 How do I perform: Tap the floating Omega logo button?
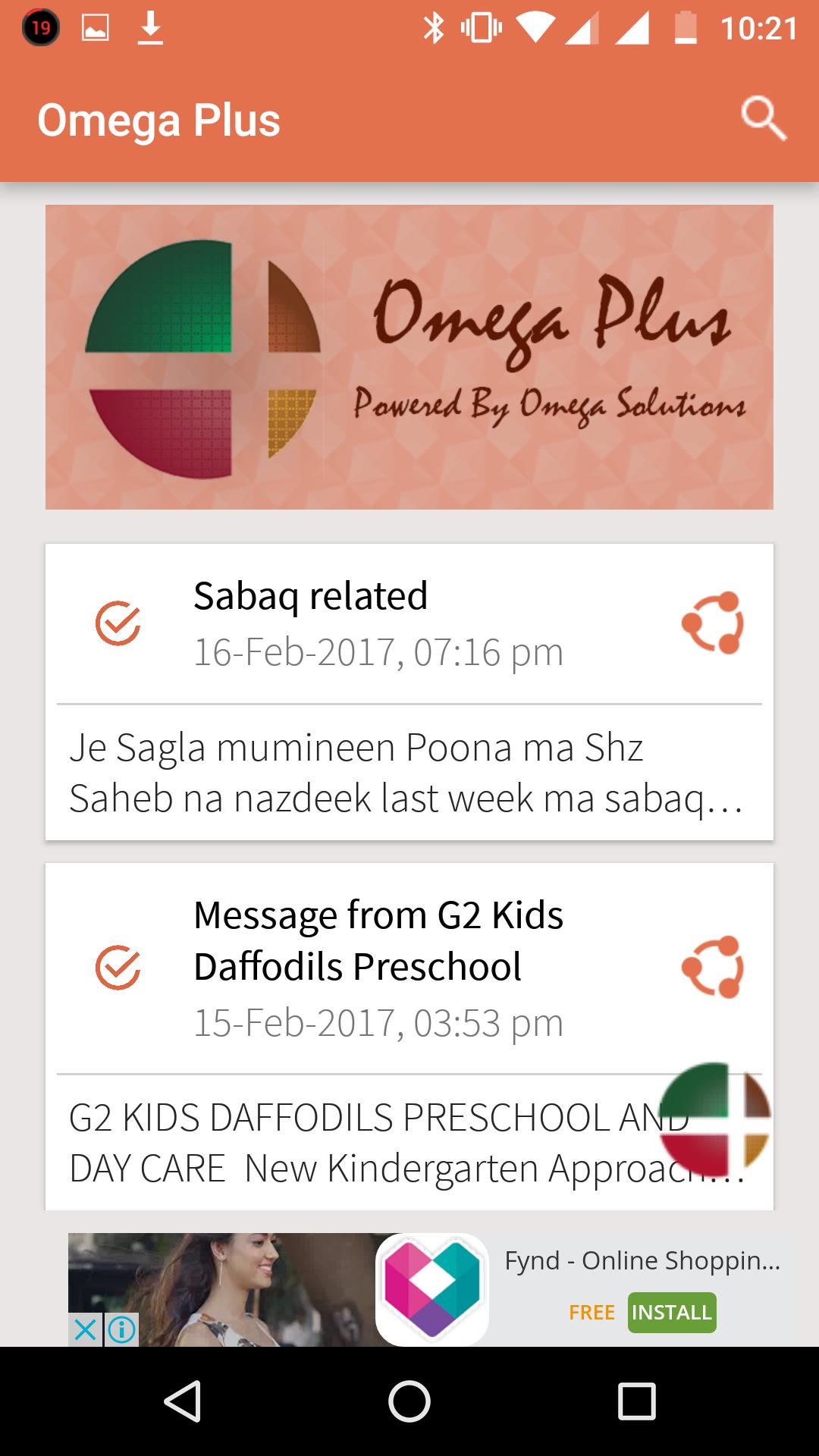click(714, 1119)
